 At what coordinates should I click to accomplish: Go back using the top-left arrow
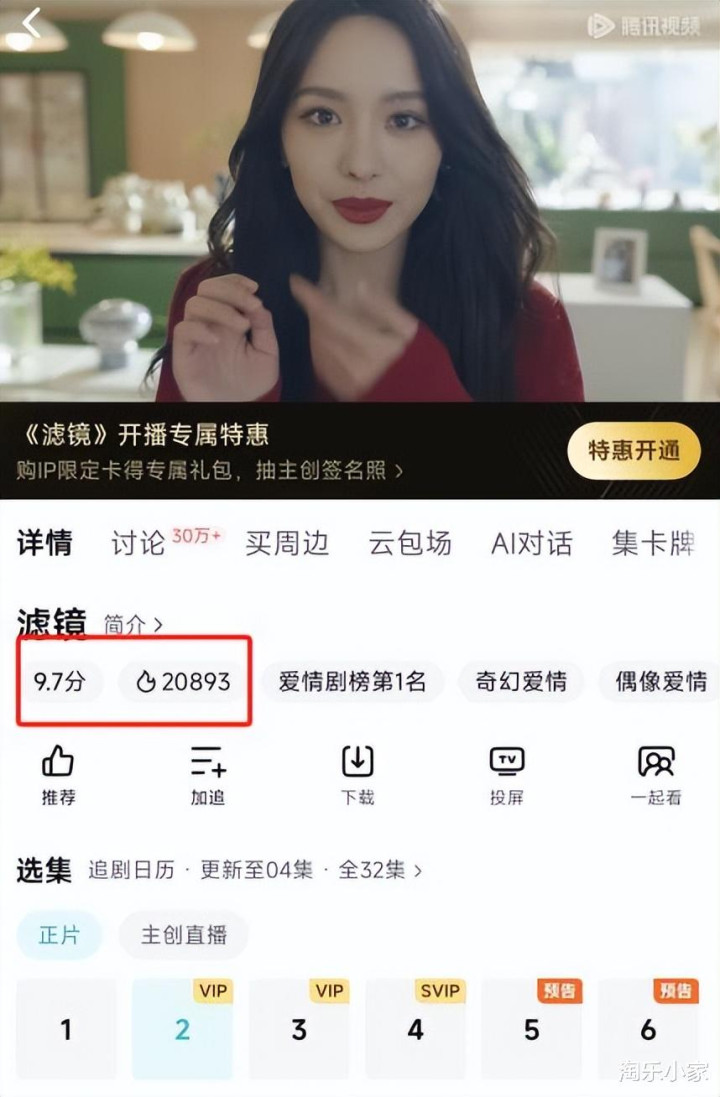[32, 22]
